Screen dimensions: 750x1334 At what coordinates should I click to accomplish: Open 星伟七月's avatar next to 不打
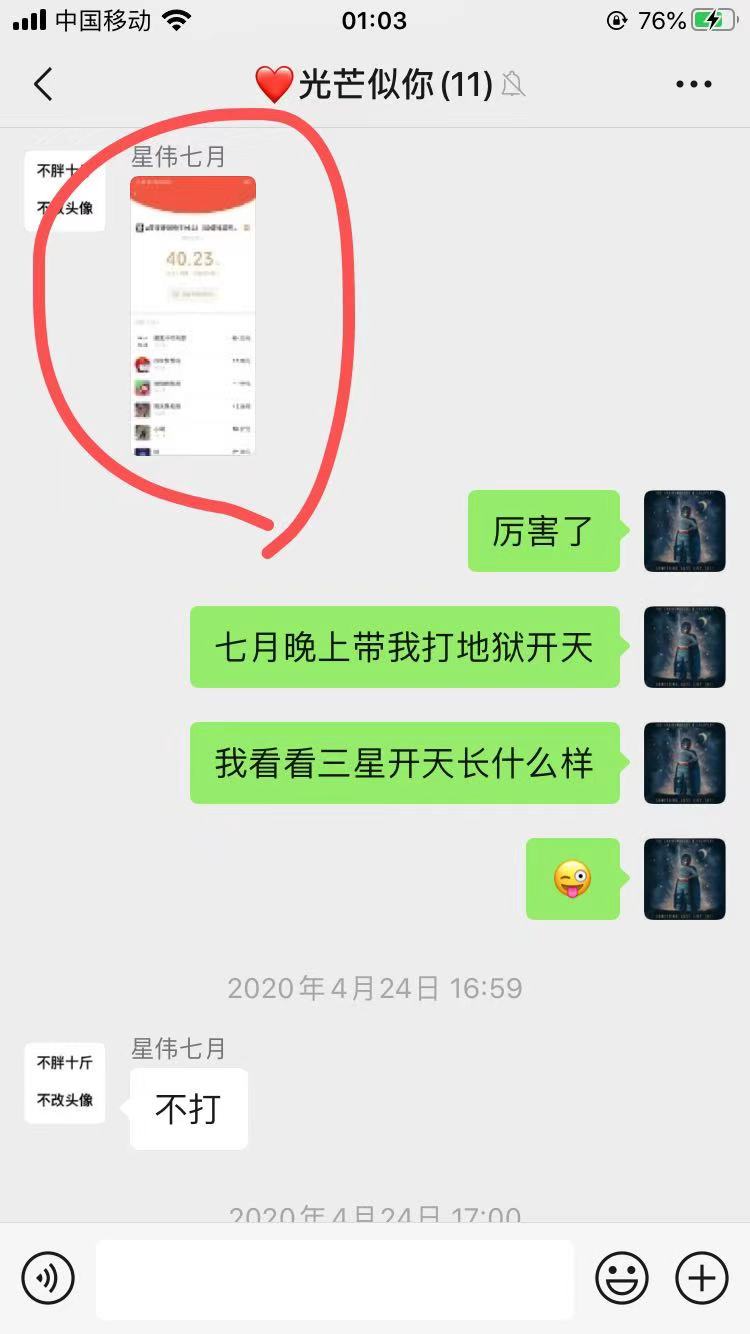coord(65,1082)
